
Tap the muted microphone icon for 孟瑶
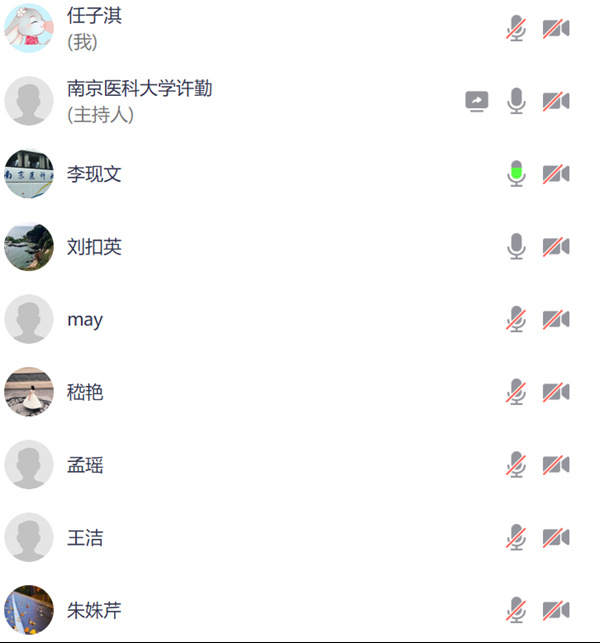pos(516,465)
